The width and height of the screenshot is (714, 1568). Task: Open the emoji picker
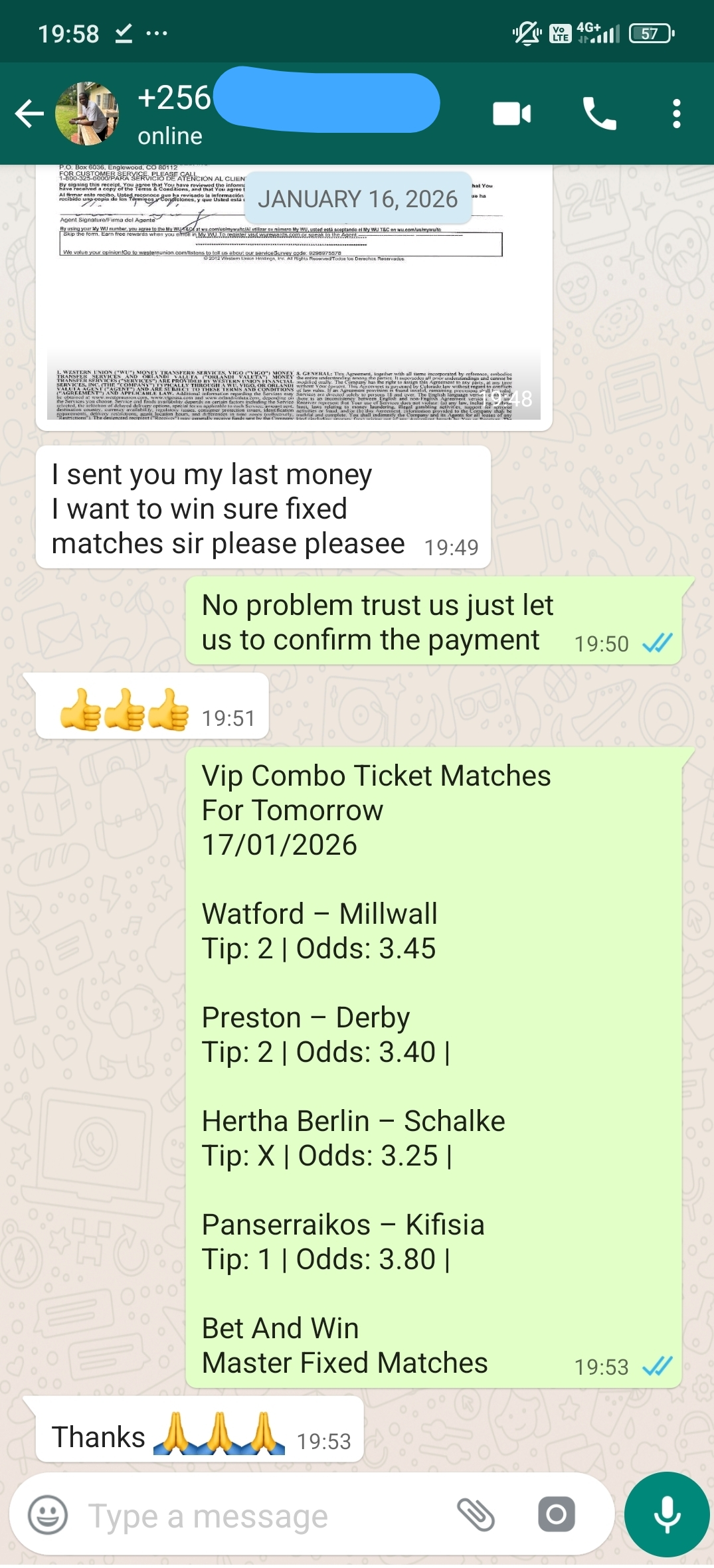(x=48, y=1516)
